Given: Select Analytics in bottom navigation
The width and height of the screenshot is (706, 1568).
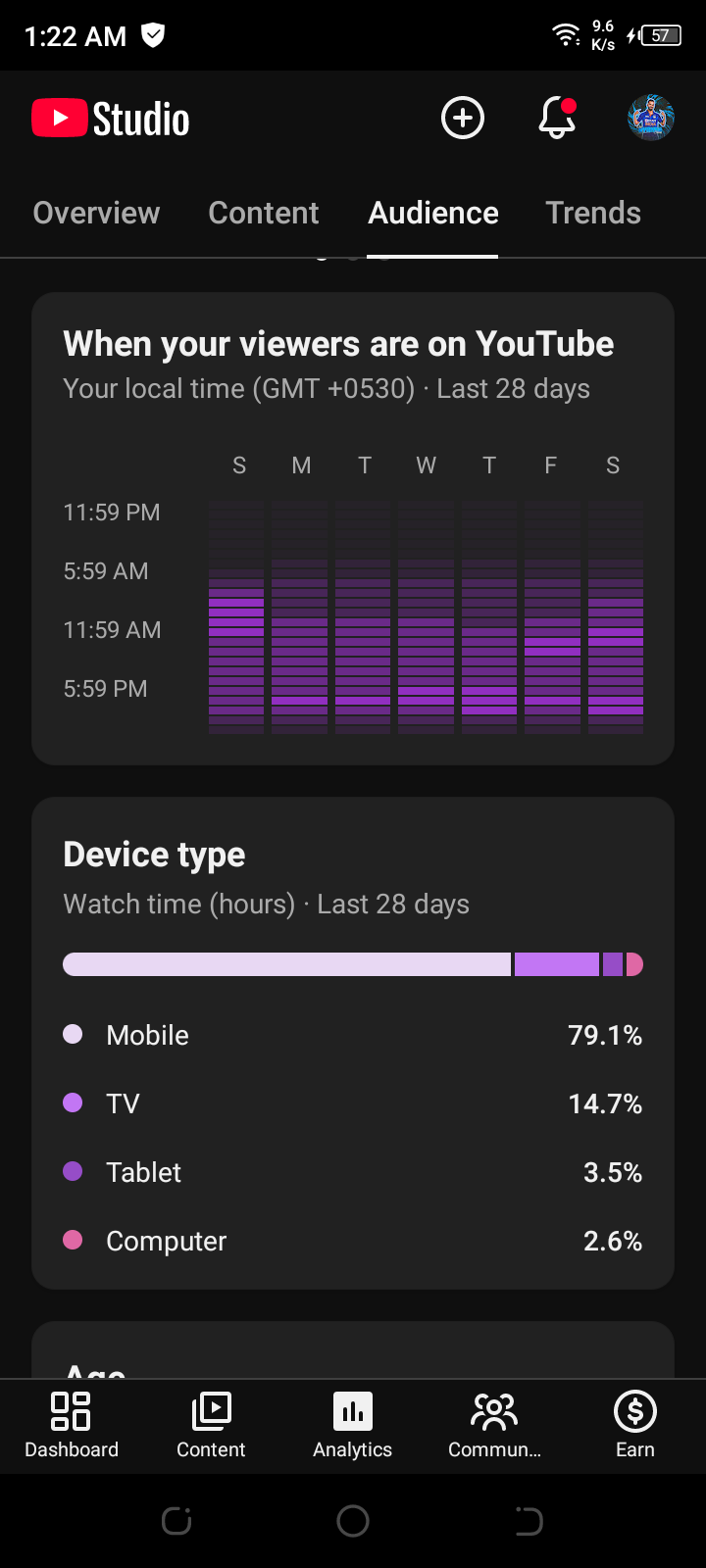Looking at the screenshot, I should coord(353,1426).
